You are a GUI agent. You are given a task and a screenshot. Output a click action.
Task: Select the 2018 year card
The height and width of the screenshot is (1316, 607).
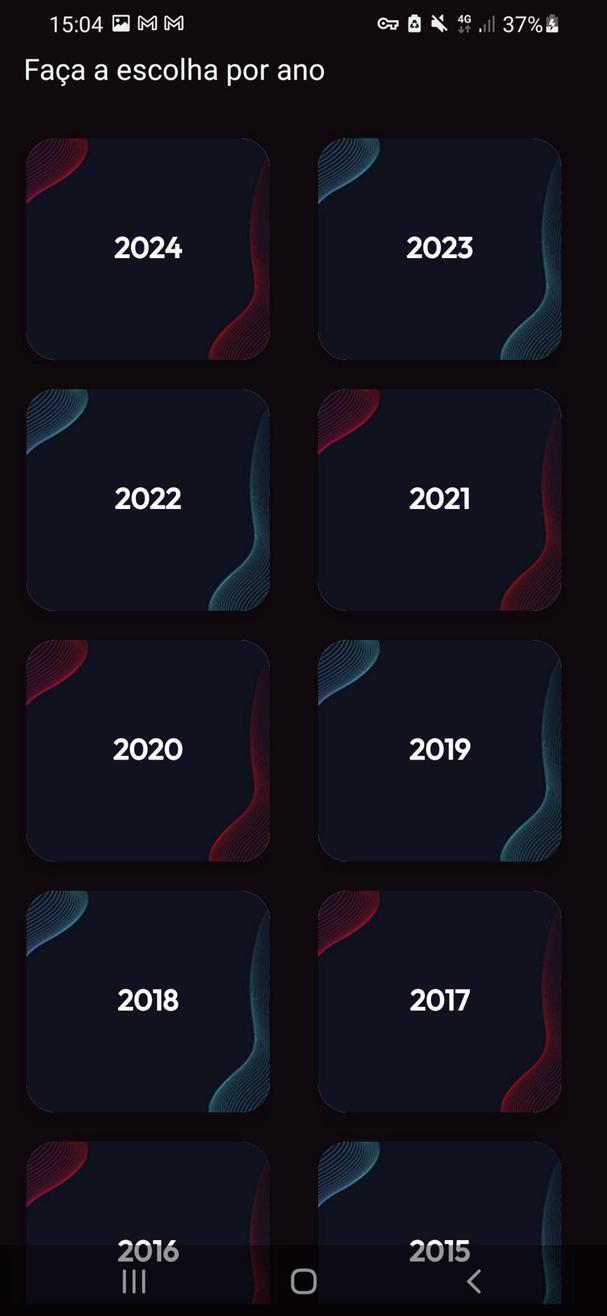(148, 1000)
